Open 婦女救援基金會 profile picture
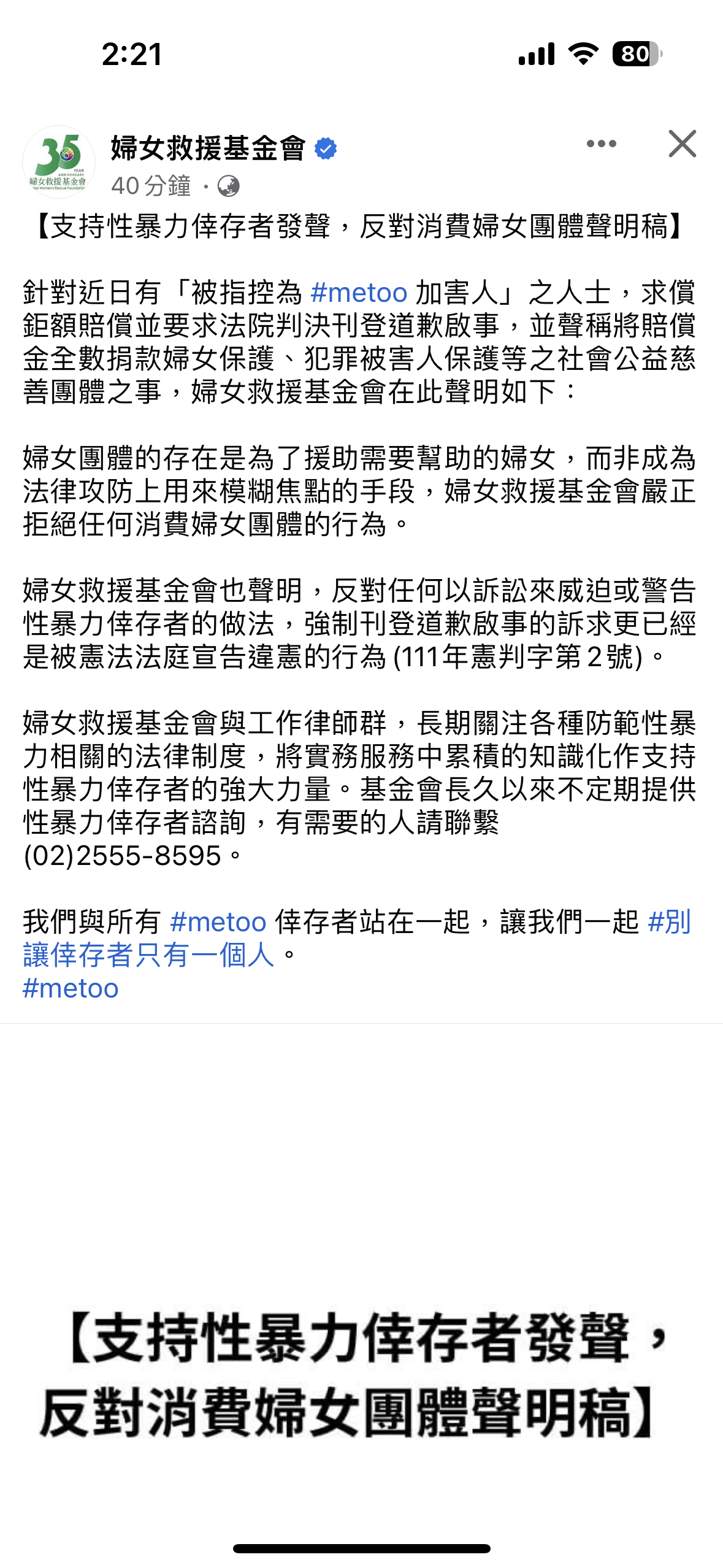 click(59, 162)
